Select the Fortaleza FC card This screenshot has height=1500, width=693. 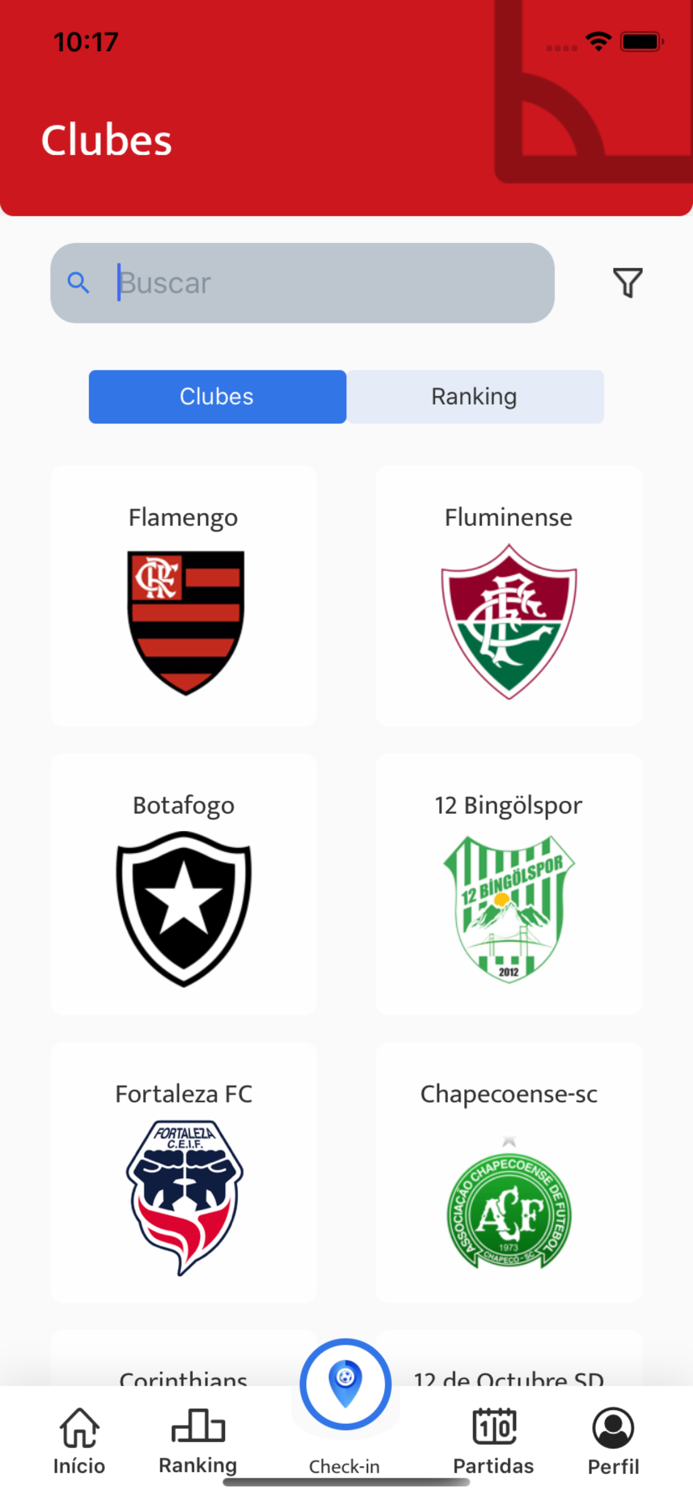[x=184, y=1172]
